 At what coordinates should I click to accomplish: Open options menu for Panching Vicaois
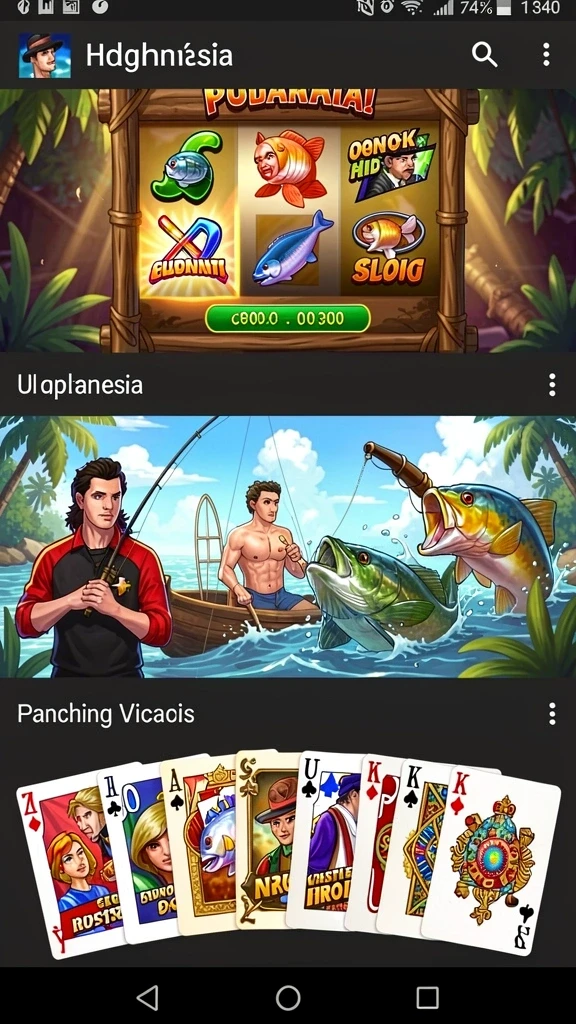tap(552, 714)
